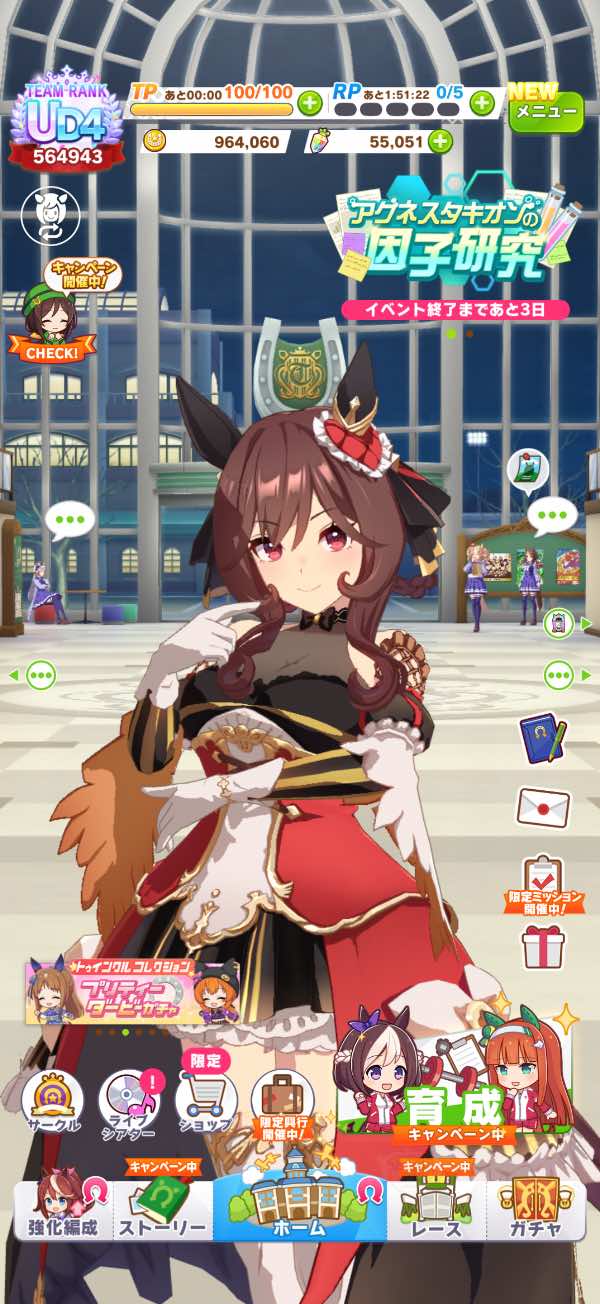Open the present gift box
This screenshot has height=1304, width=600.
coord(544,945)
